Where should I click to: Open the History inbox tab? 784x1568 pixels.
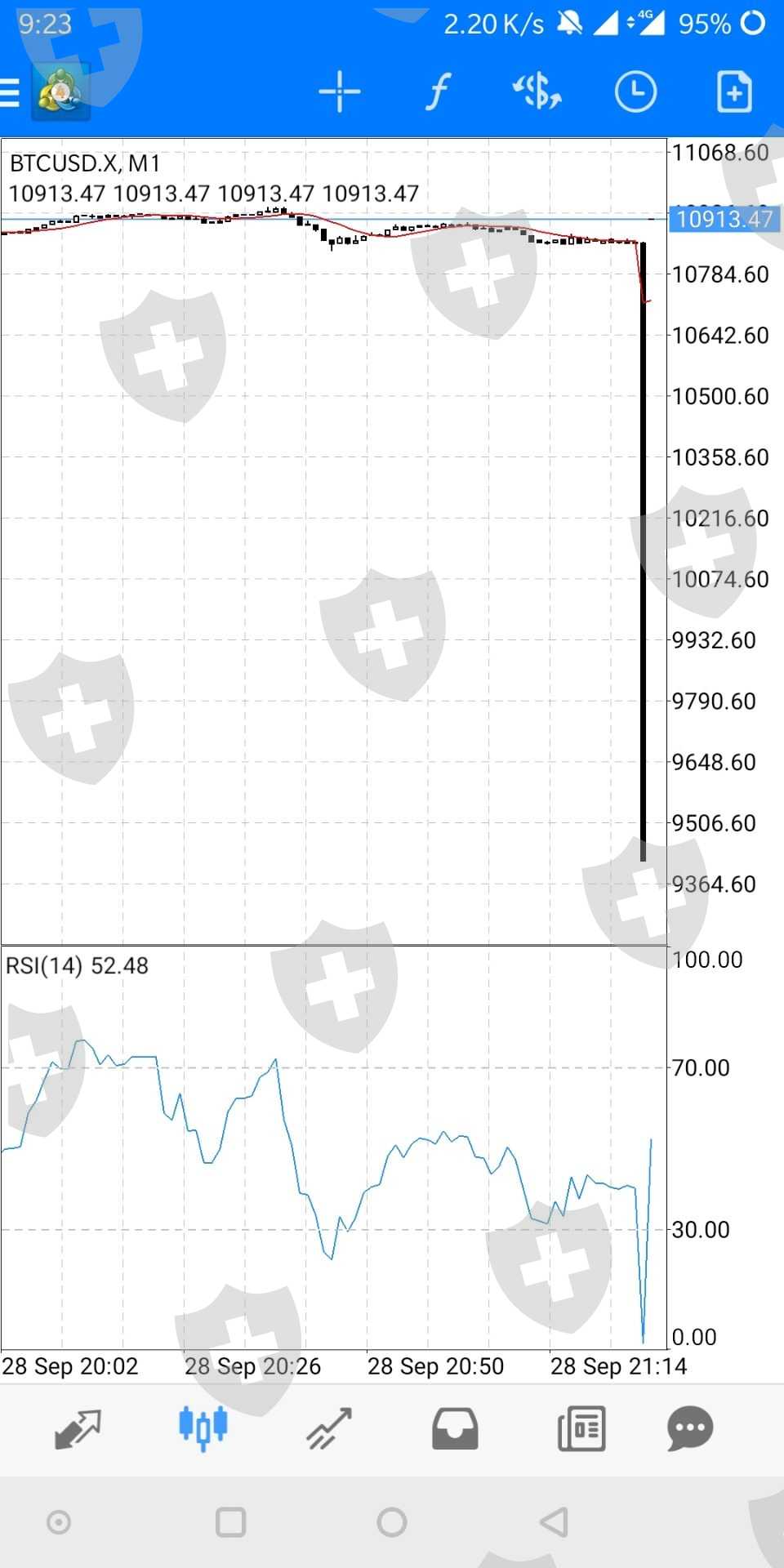click(455, 1429)
